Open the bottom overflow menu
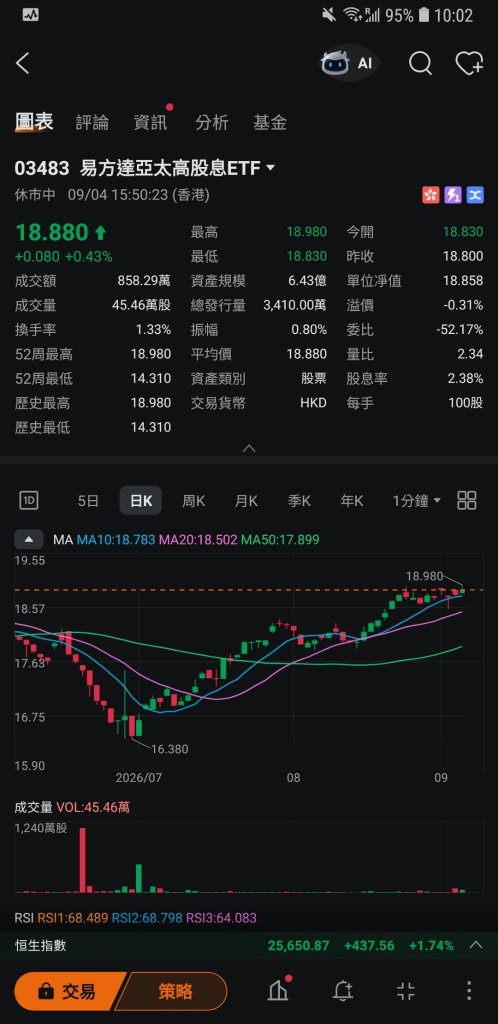The image size is (498, 1024). 469,991
